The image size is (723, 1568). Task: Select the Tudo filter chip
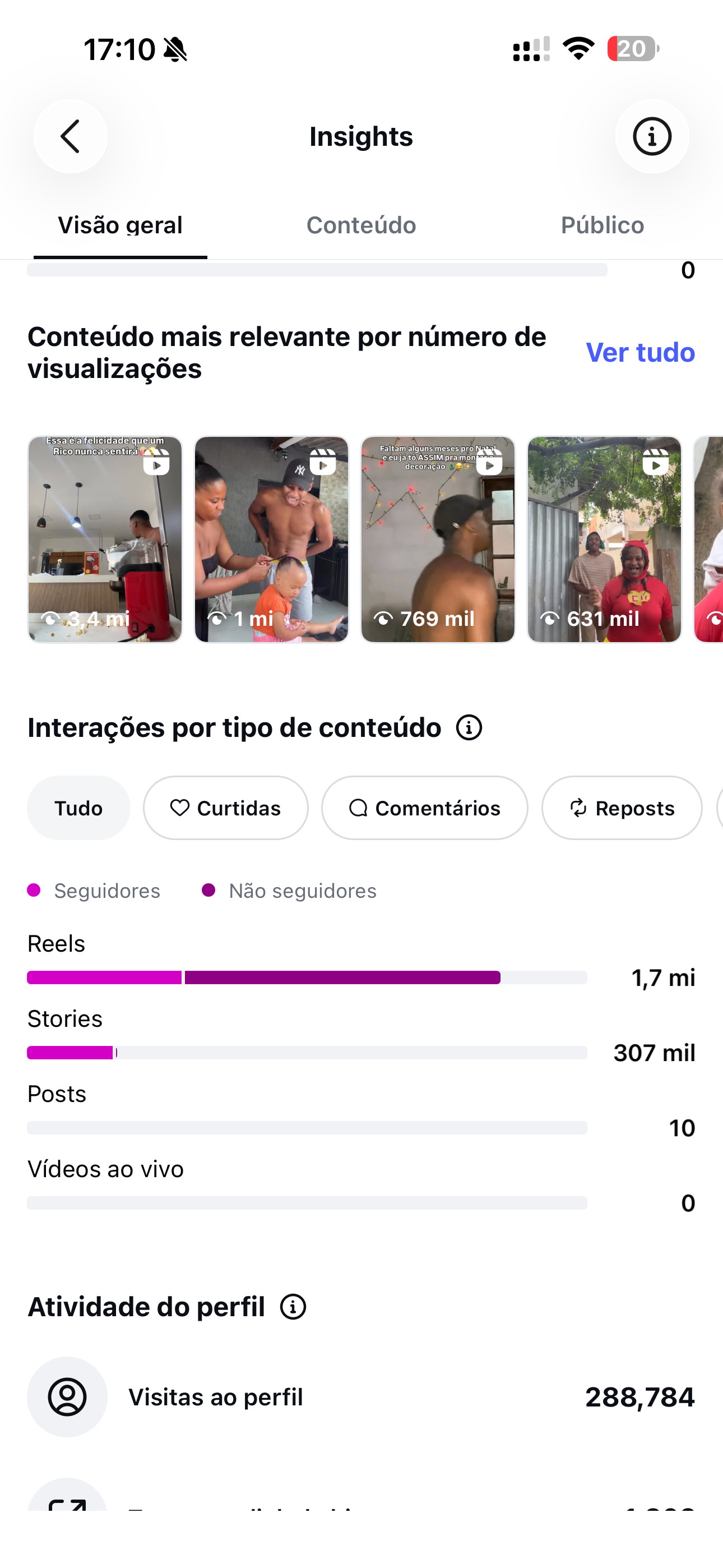[78, 808]
